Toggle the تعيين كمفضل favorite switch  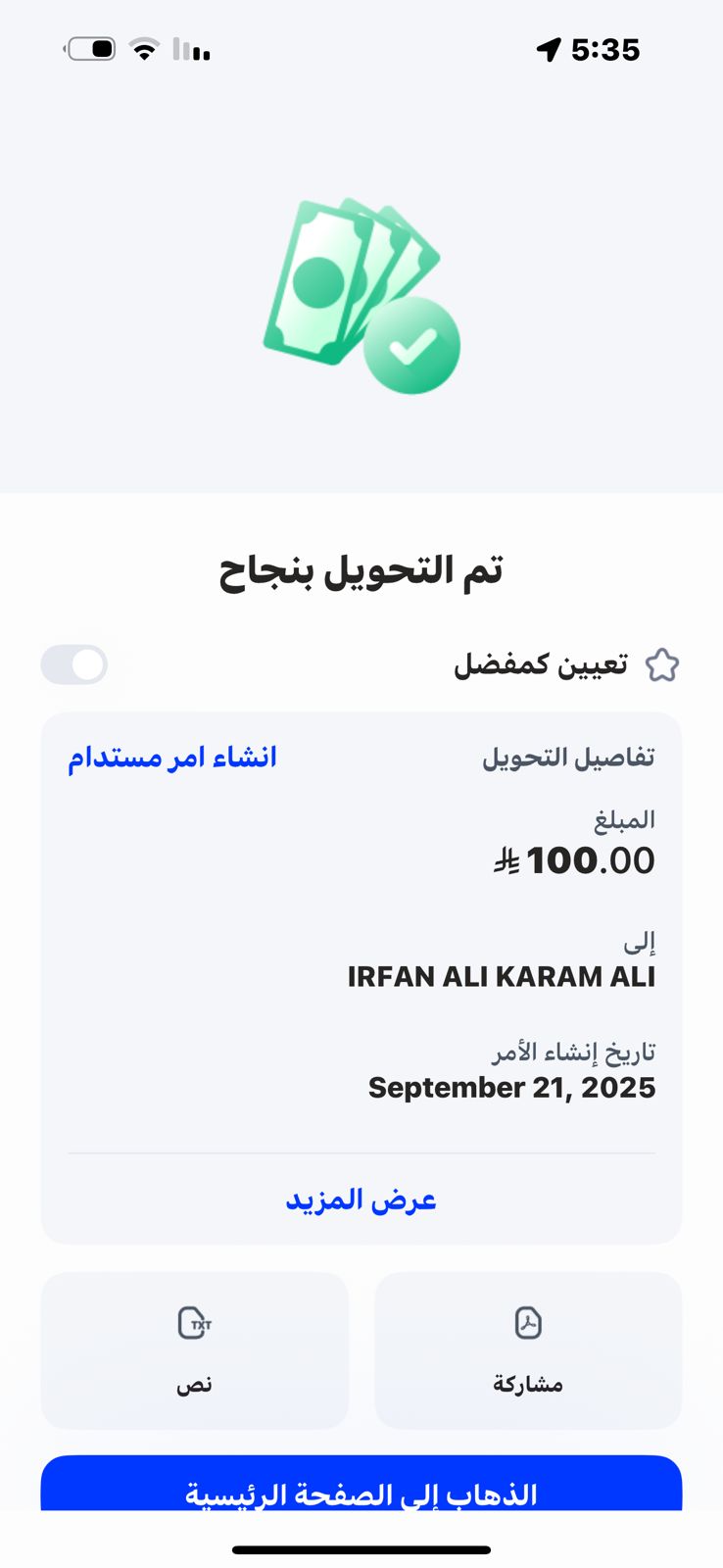tap(74, 664)
